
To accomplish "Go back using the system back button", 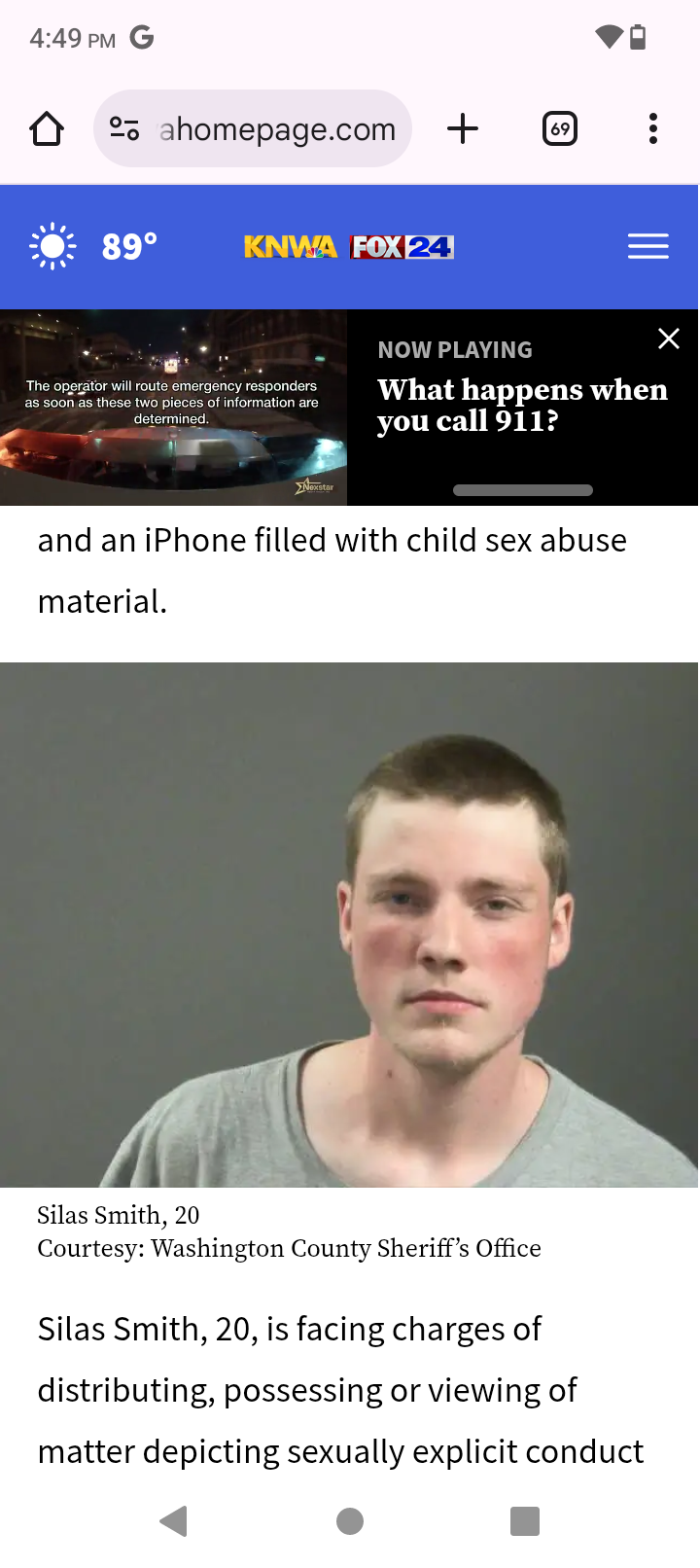I will (x=174, y=1521).
